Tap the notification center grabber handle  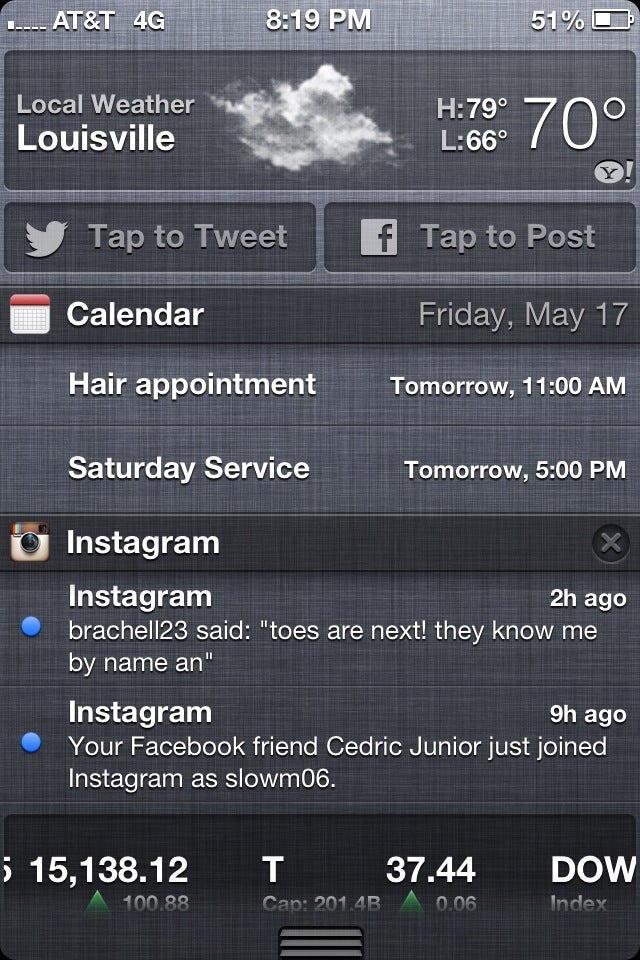pos(320,942)
